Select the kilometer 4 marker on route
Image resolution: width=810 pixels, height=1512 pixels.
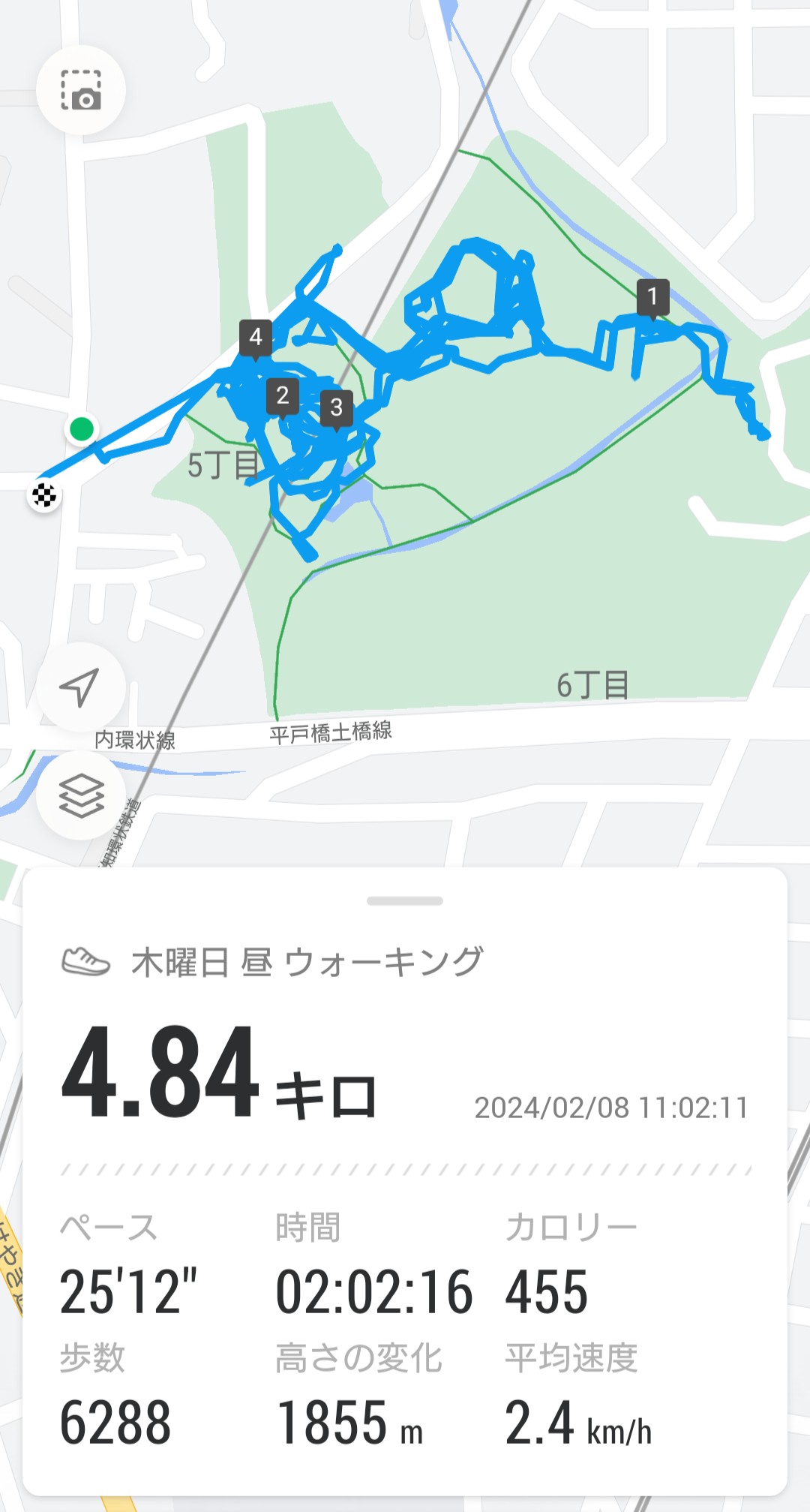(256, 338)
